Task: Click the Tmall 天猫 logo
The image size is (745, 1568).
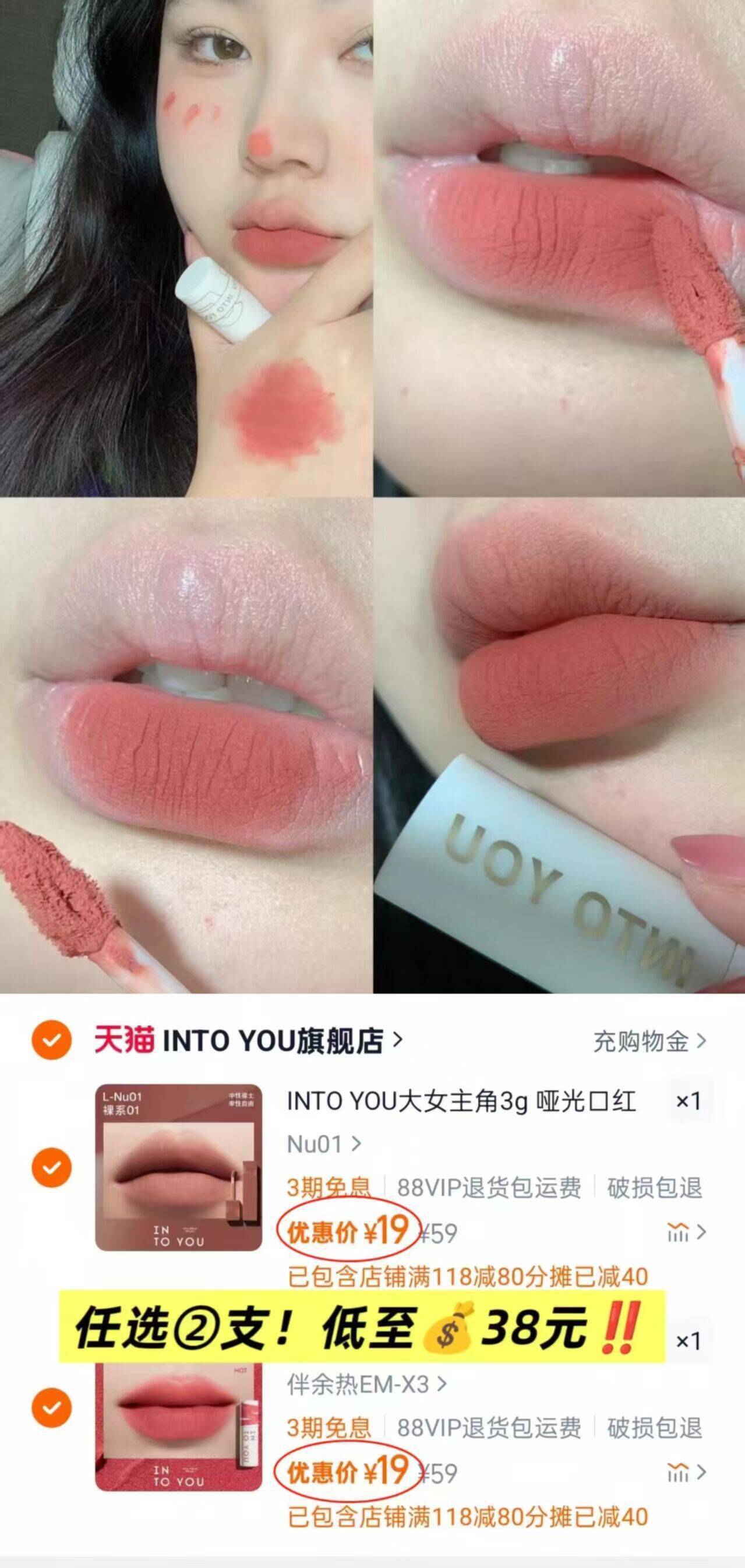Action: pos(123,1039)
